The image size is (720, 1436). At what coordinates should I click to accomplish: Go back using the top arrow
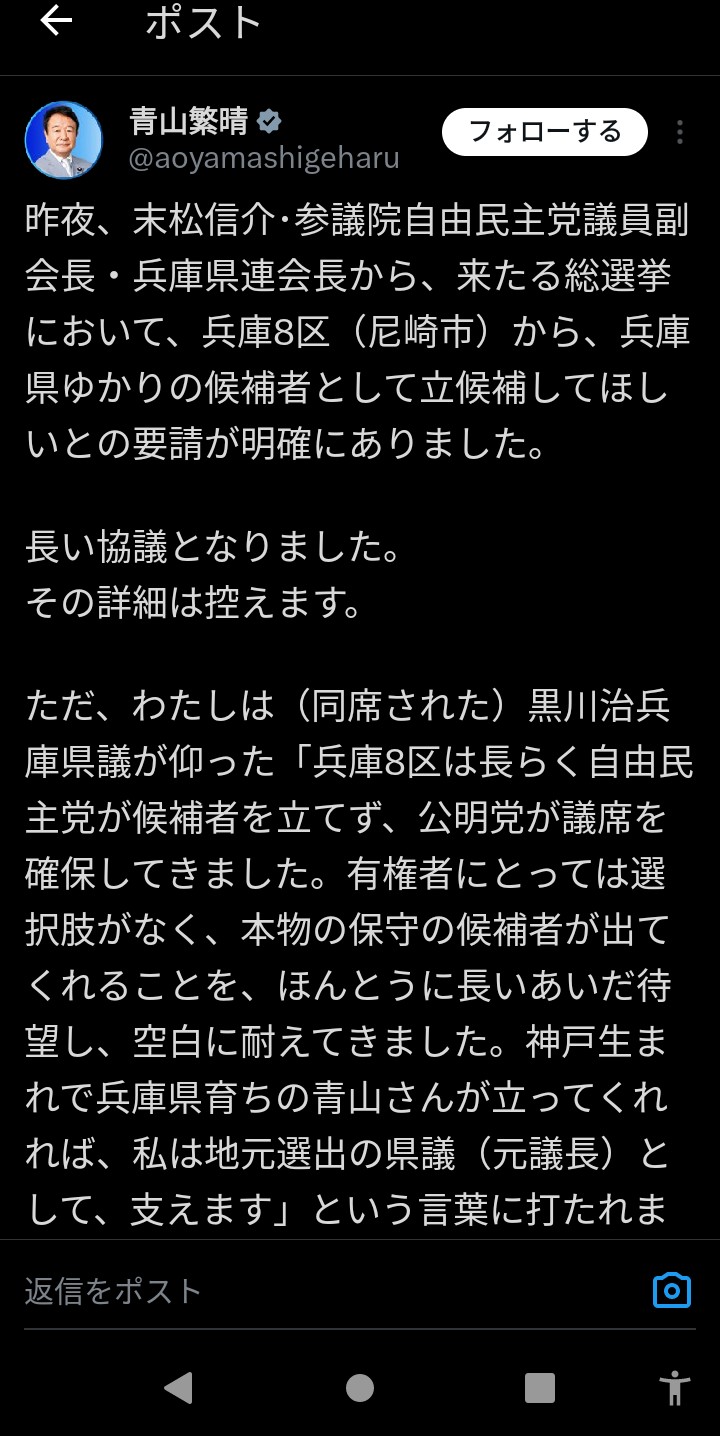click(x=56, y=22)
